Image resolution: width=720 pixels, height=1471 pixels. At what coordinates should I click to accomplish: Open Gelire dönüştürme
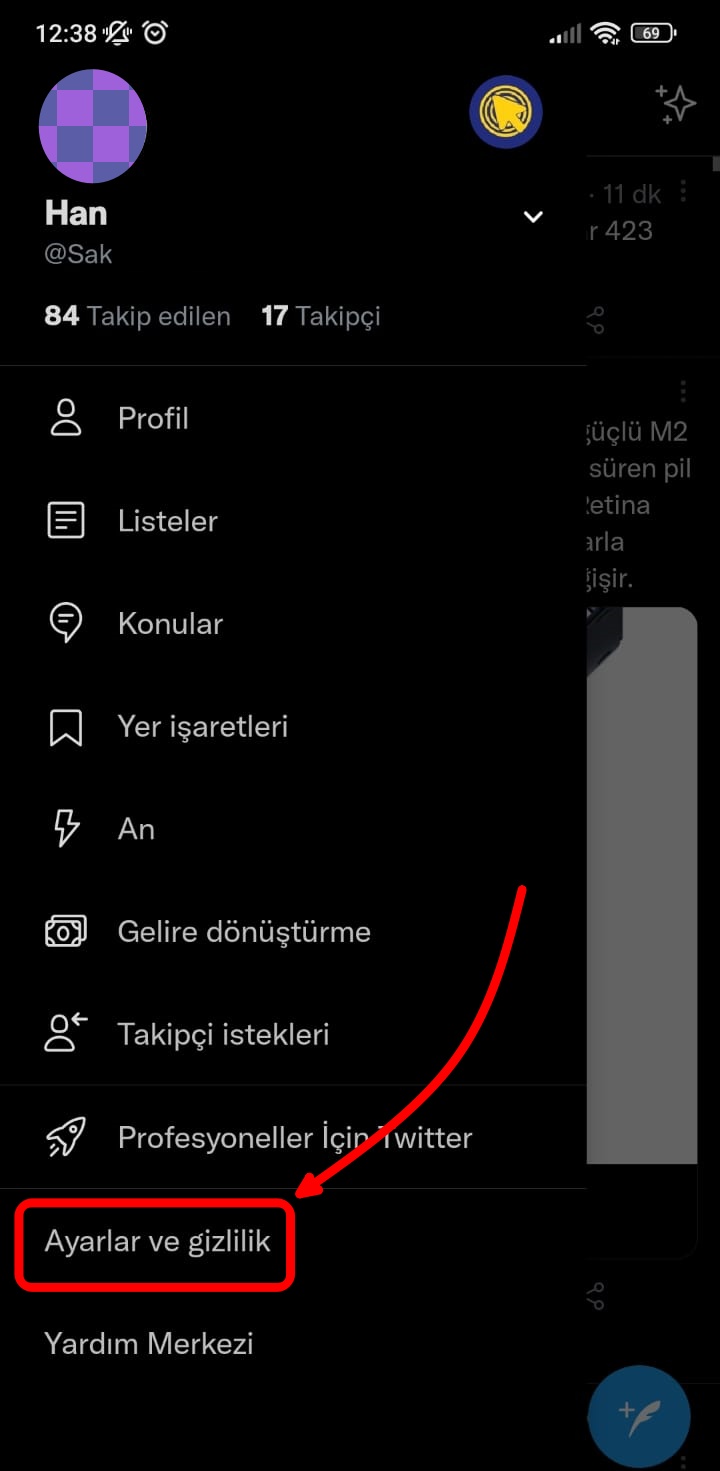pos(243,932)
